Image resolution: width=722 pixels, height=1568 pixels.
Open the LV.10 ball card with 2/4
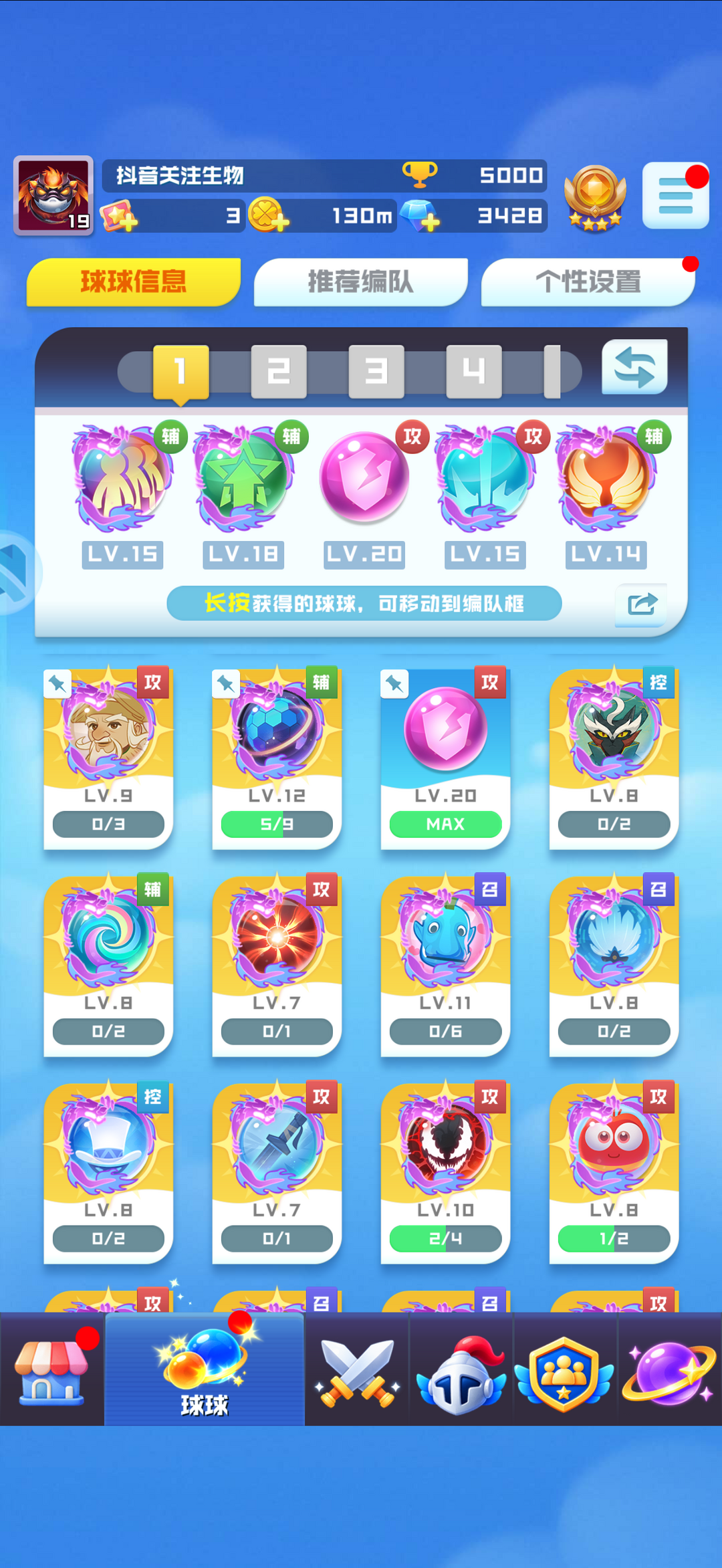click(445, 1172)
